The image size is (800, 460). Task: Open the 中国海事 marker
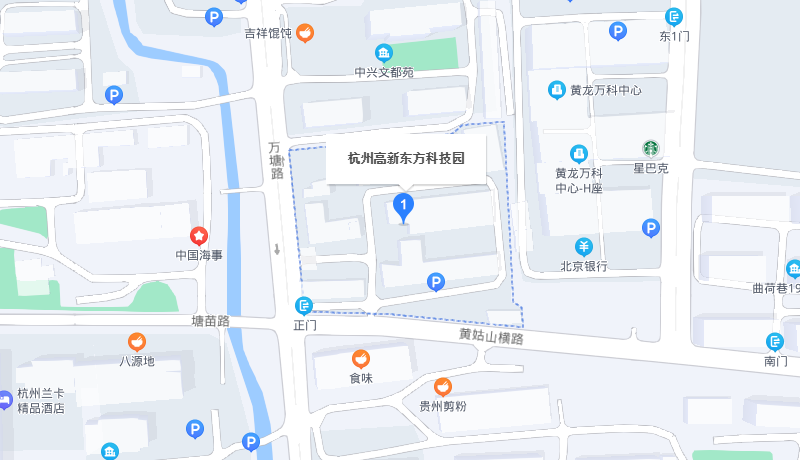[199, 235]
